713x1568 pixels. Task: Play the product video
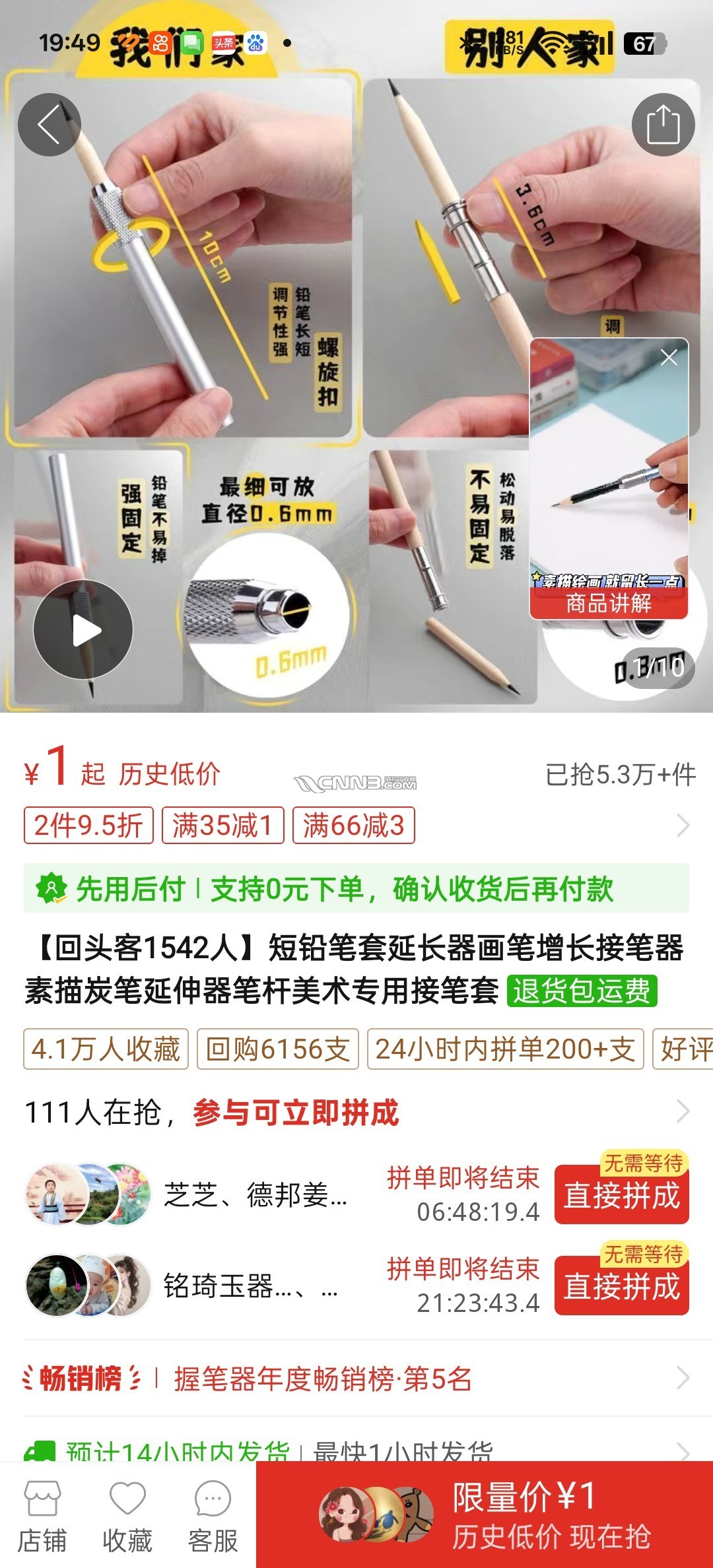(x=83, y=630)
